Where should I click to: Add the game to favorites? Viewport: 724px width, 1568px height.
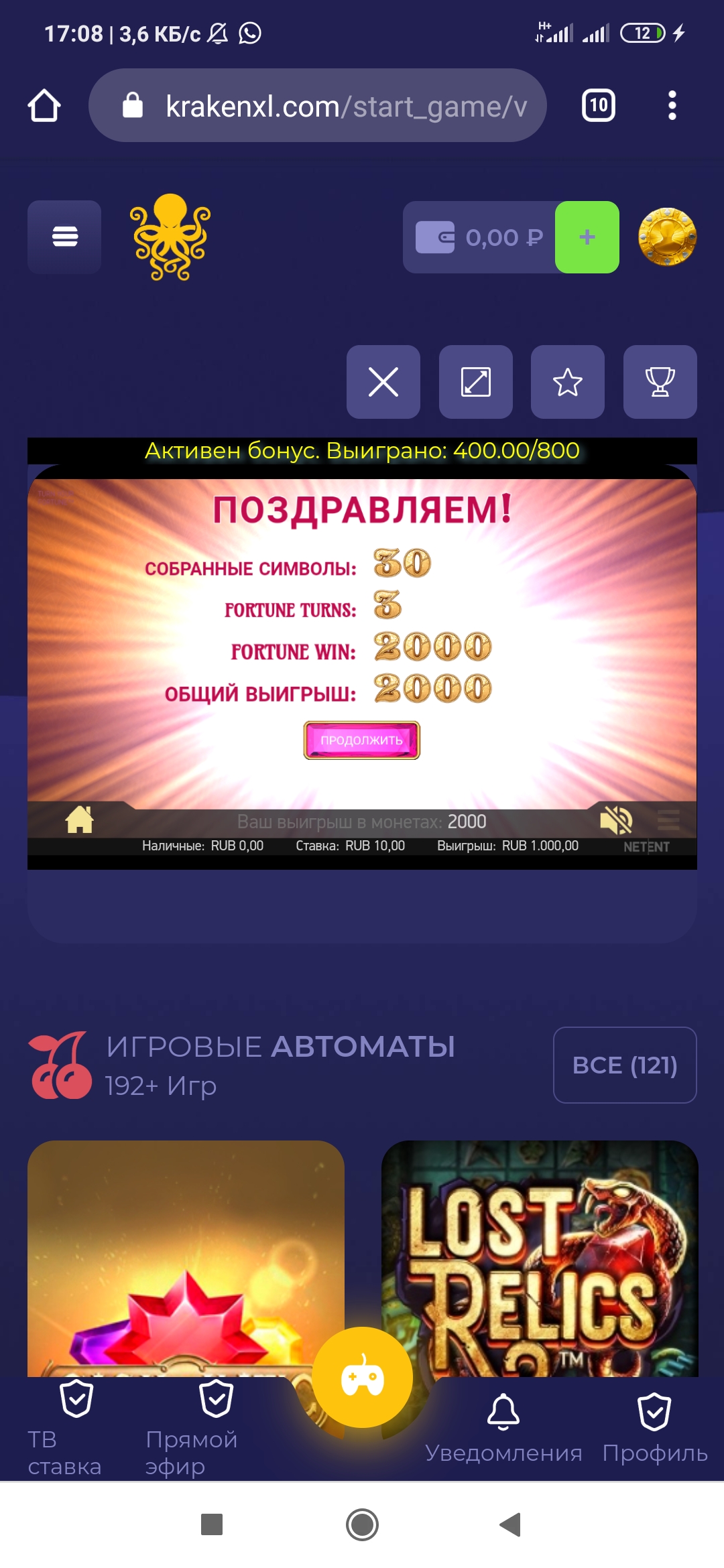point(567,382)
